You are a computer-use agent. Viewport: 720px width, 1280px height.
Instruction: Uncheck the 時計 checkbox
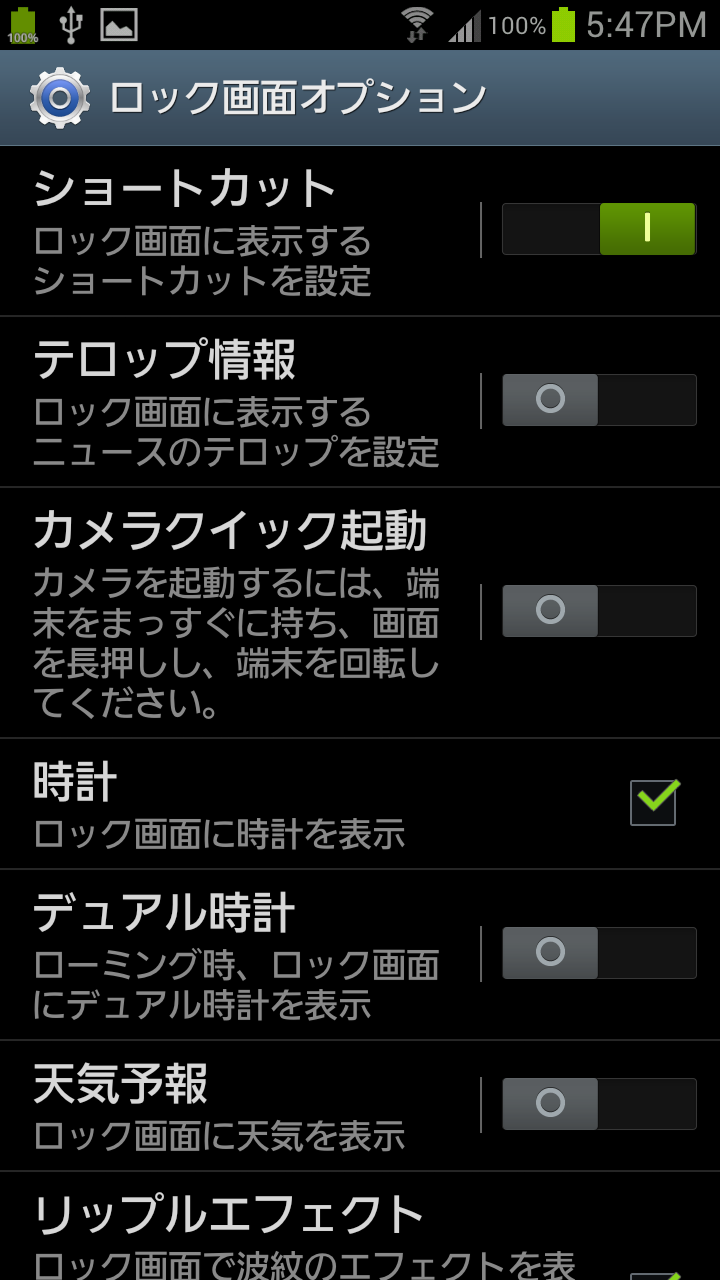[x=654, y=802]
